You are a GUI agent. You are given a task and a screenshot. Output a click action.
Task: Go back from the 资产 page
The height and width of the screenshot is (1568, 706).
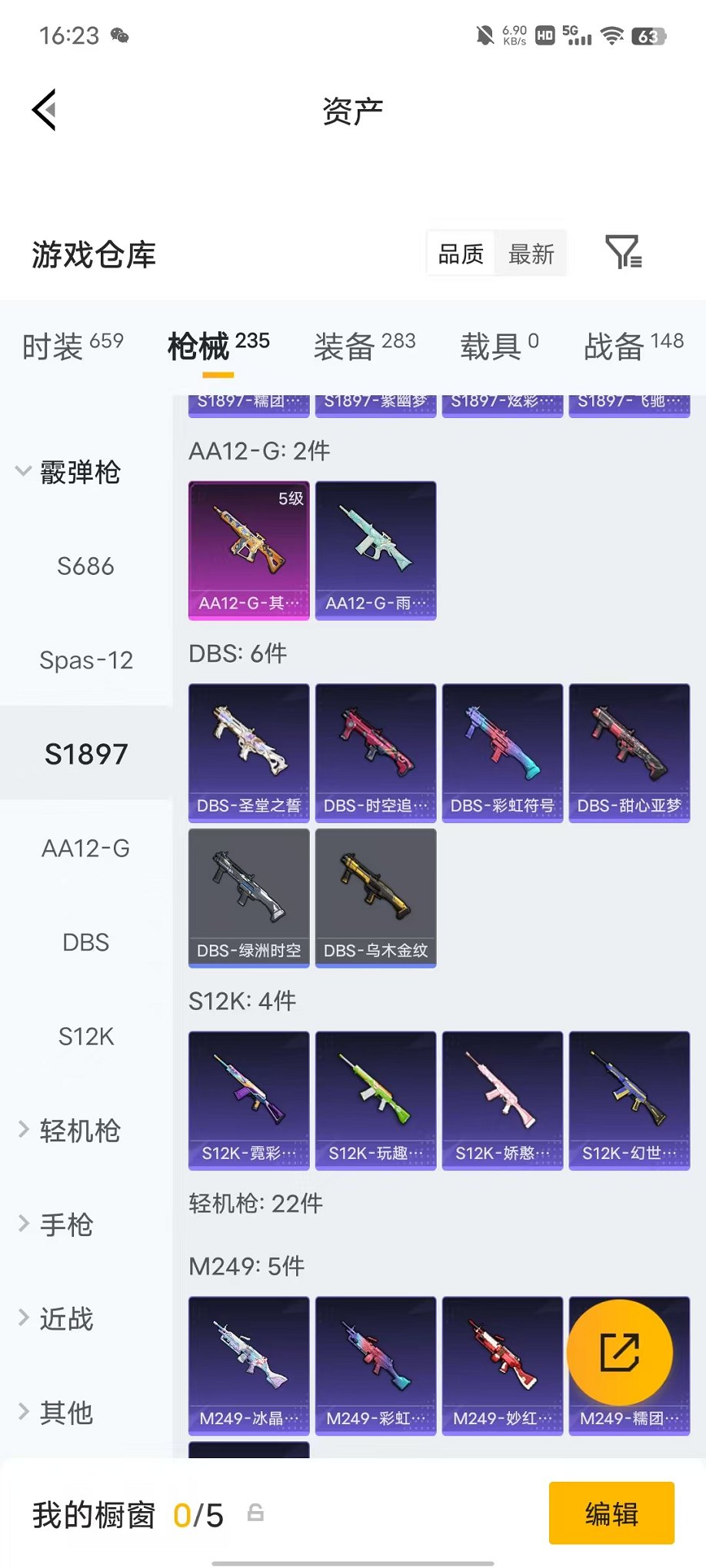(44, 110)
